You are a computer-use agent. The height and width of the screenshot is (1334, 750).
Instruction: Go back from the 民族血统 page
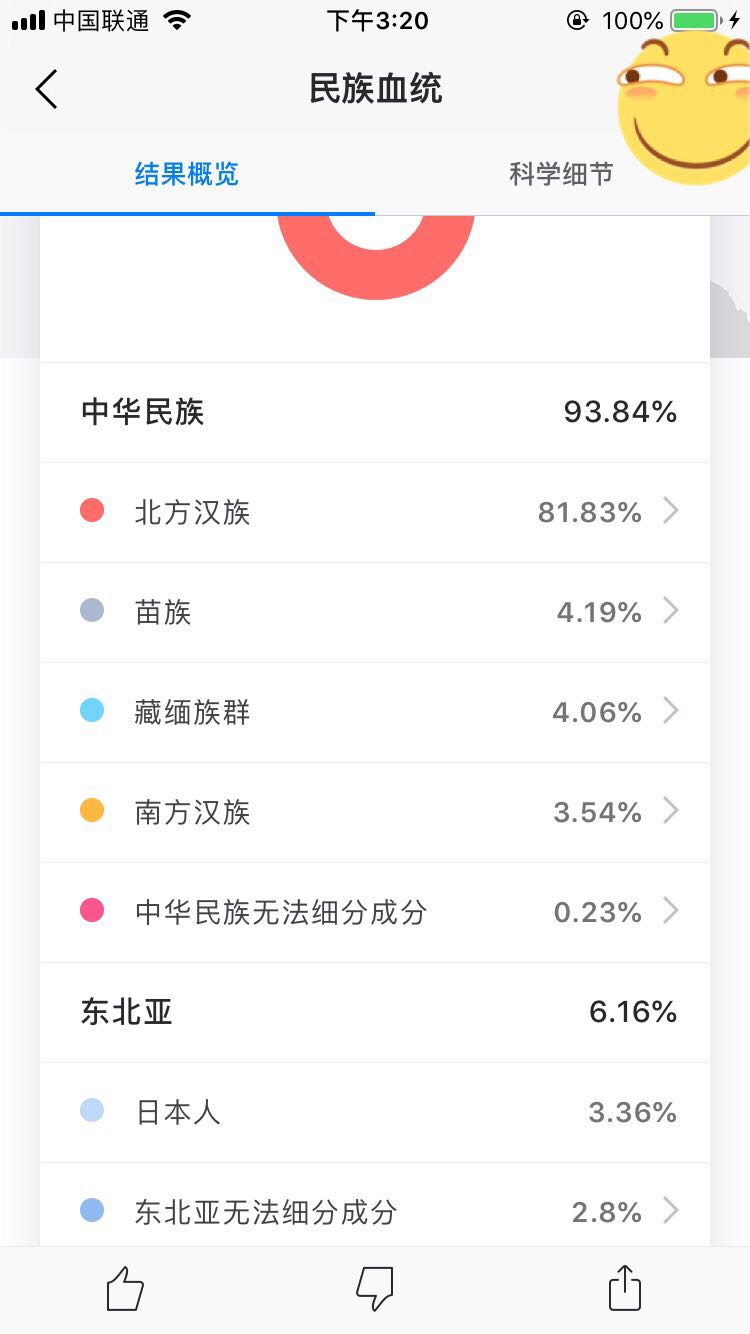(46, 89)
